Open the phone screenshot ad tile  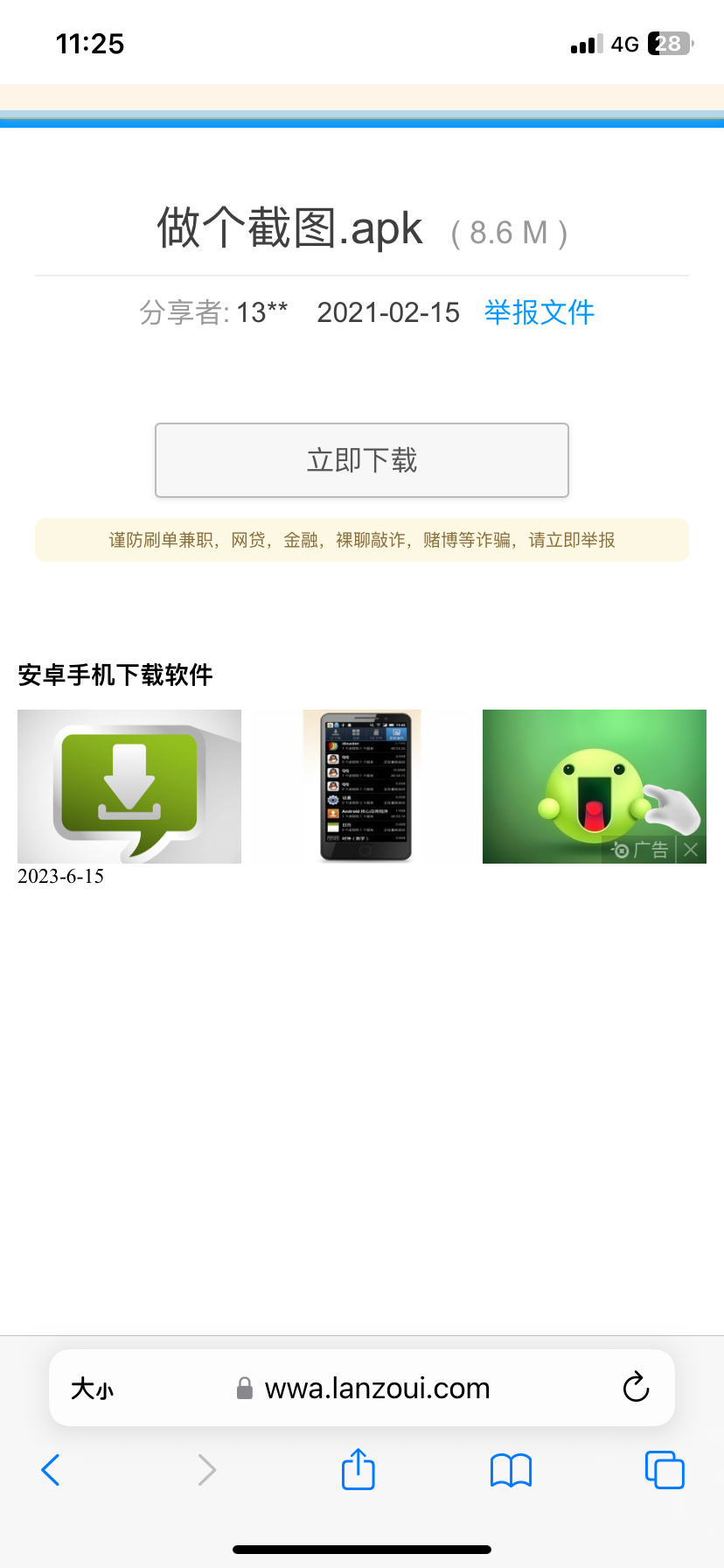tap(364, 786)
